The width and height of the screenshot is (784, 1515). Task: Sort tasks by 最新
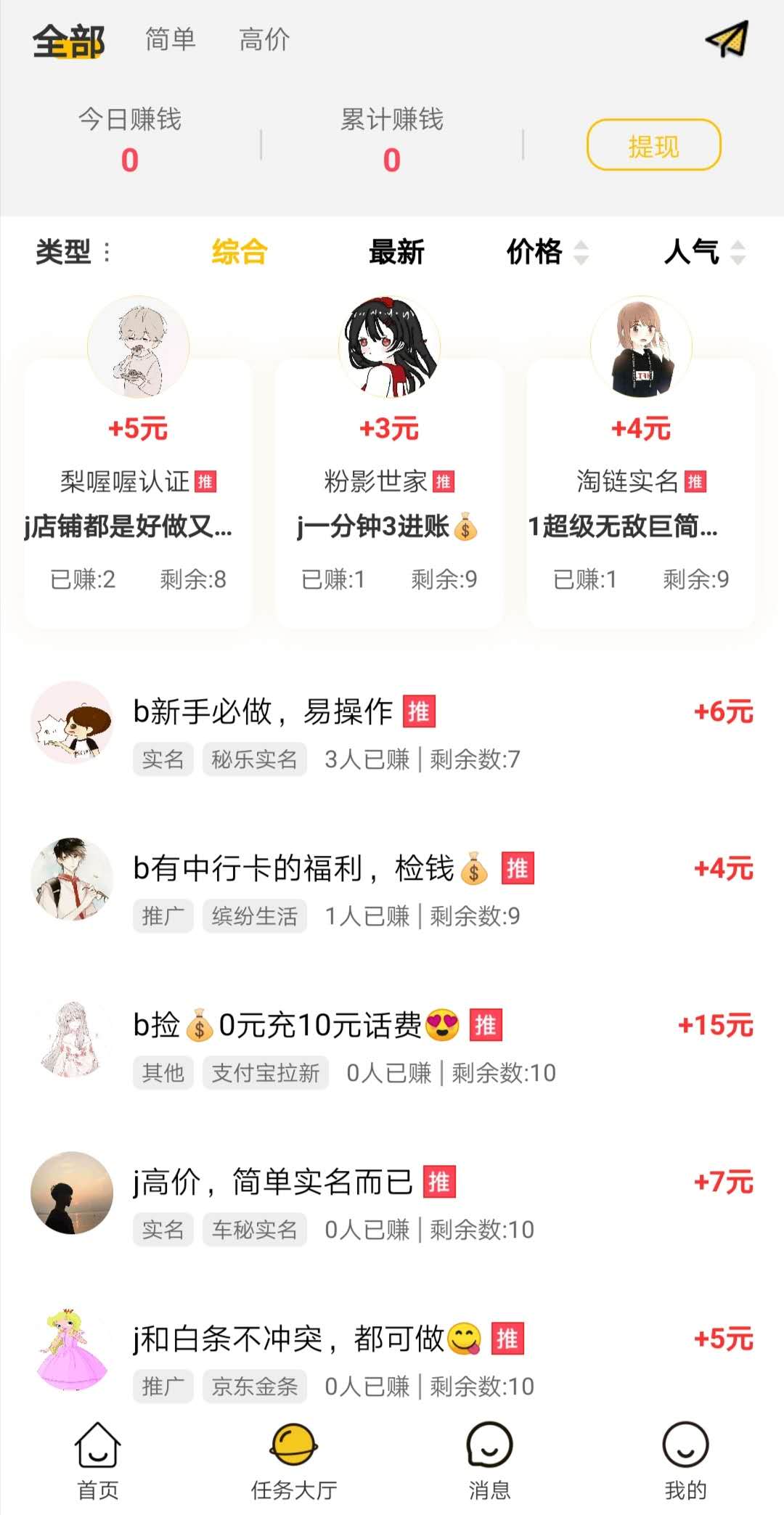(396, 252)
